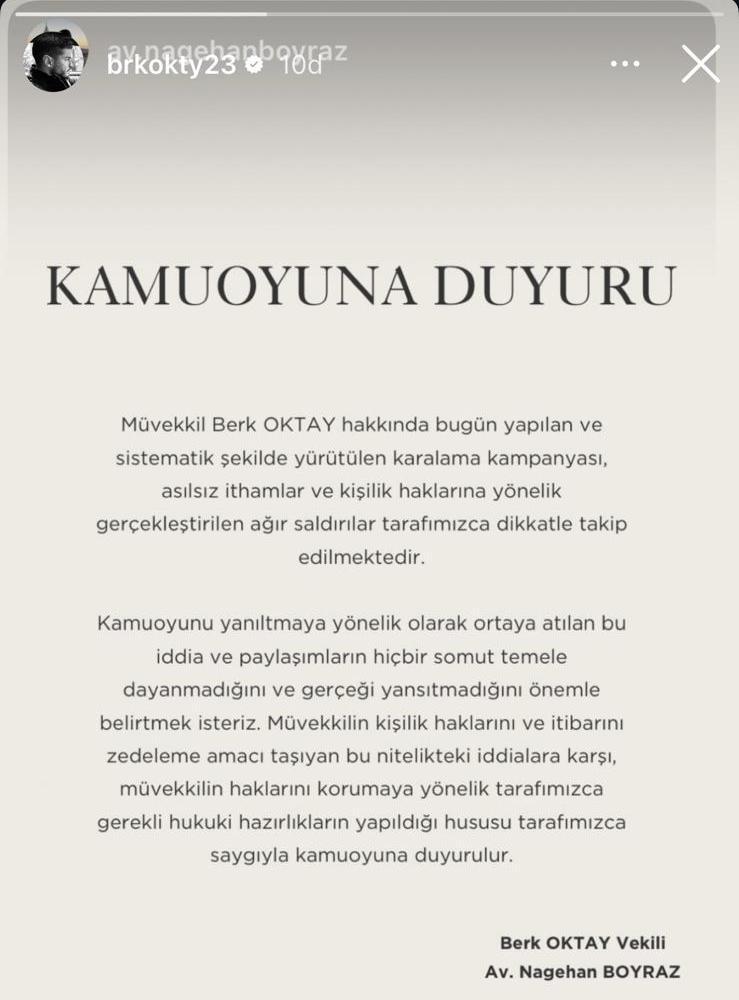Click the story progress bar at the top
Screen dimensions: 739x1000
[369, 10]
